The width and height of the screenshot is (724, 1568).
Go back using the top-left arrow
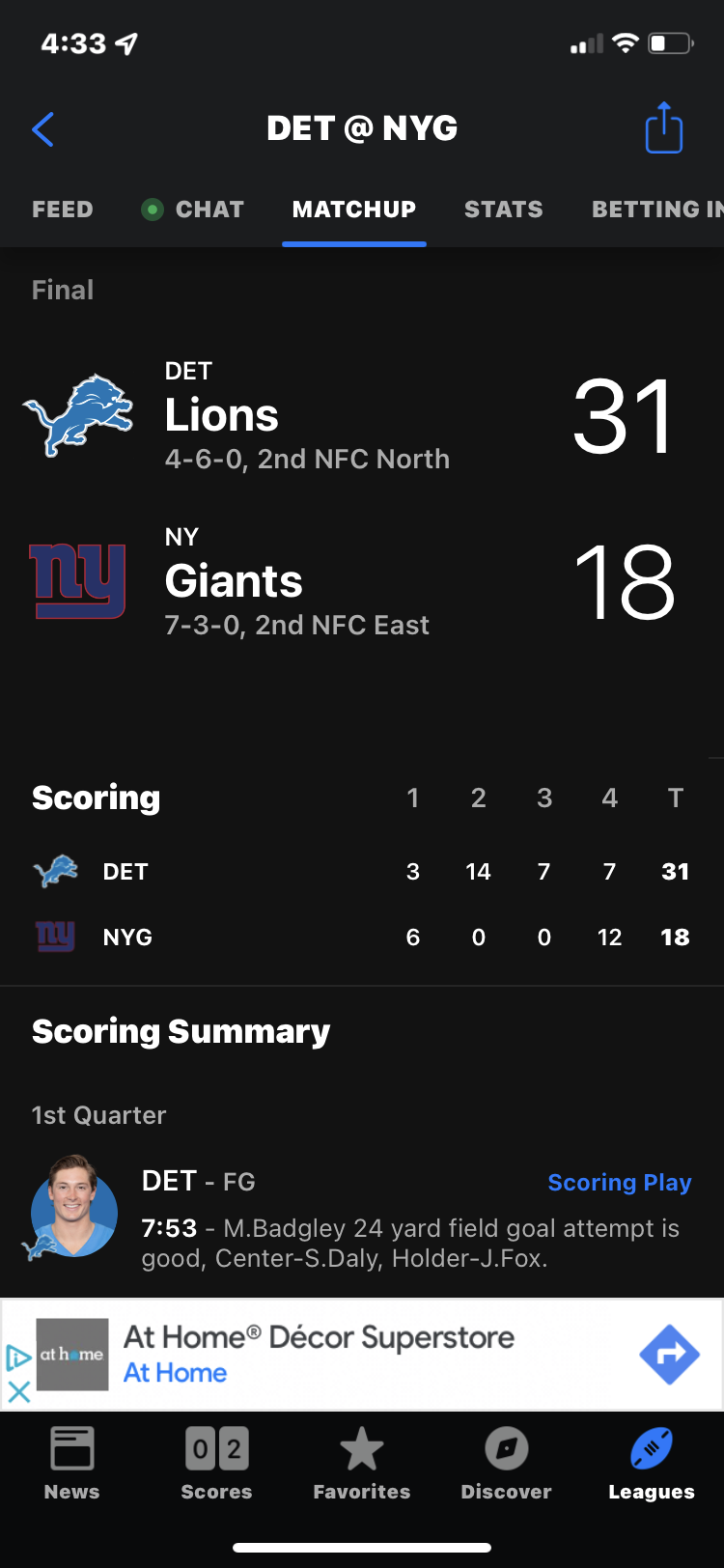[42, 128]
